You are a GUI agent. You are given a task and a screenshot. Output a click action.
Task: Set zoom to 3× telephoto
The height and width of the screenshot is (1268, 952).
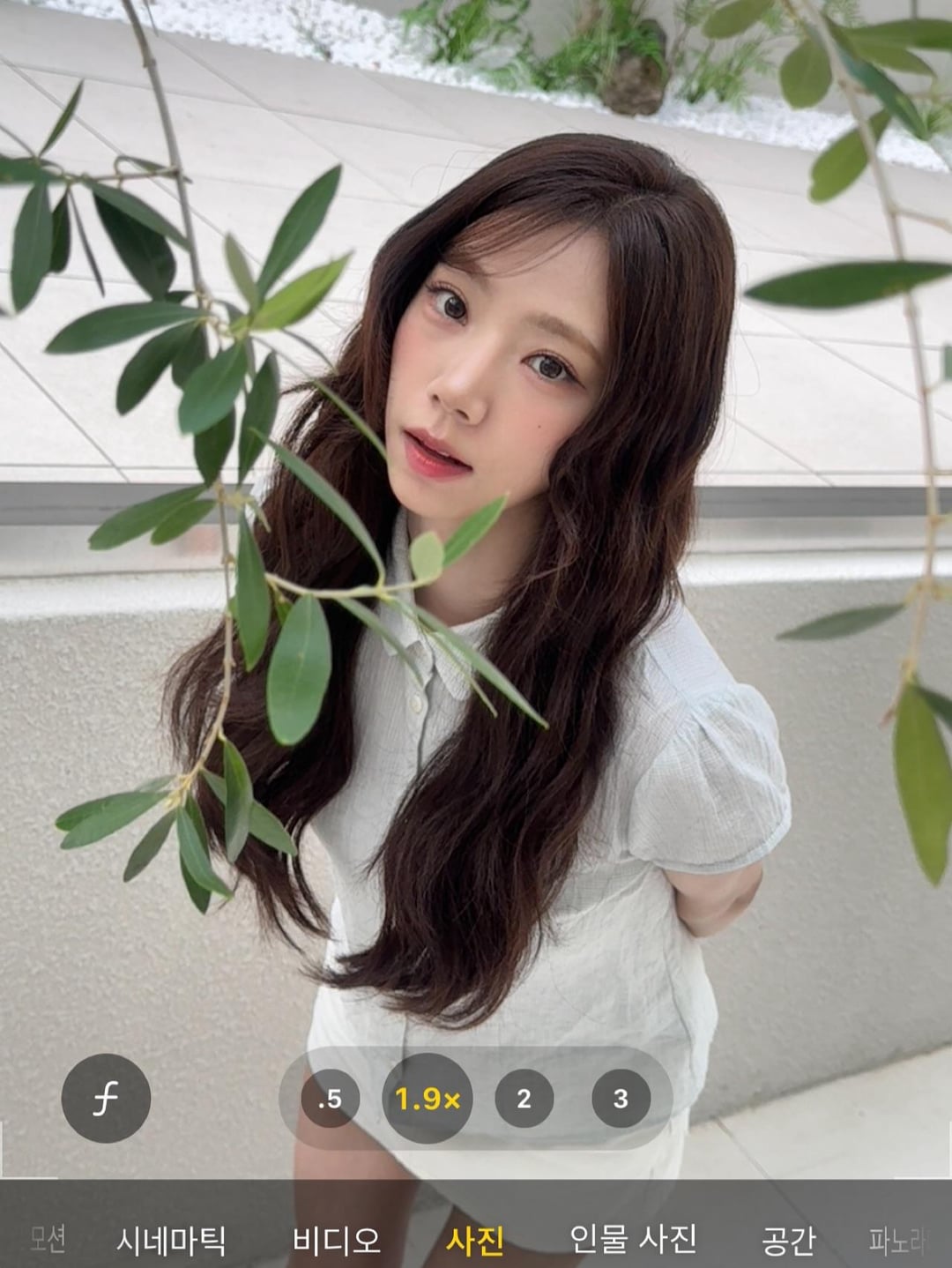[621, 1099]
